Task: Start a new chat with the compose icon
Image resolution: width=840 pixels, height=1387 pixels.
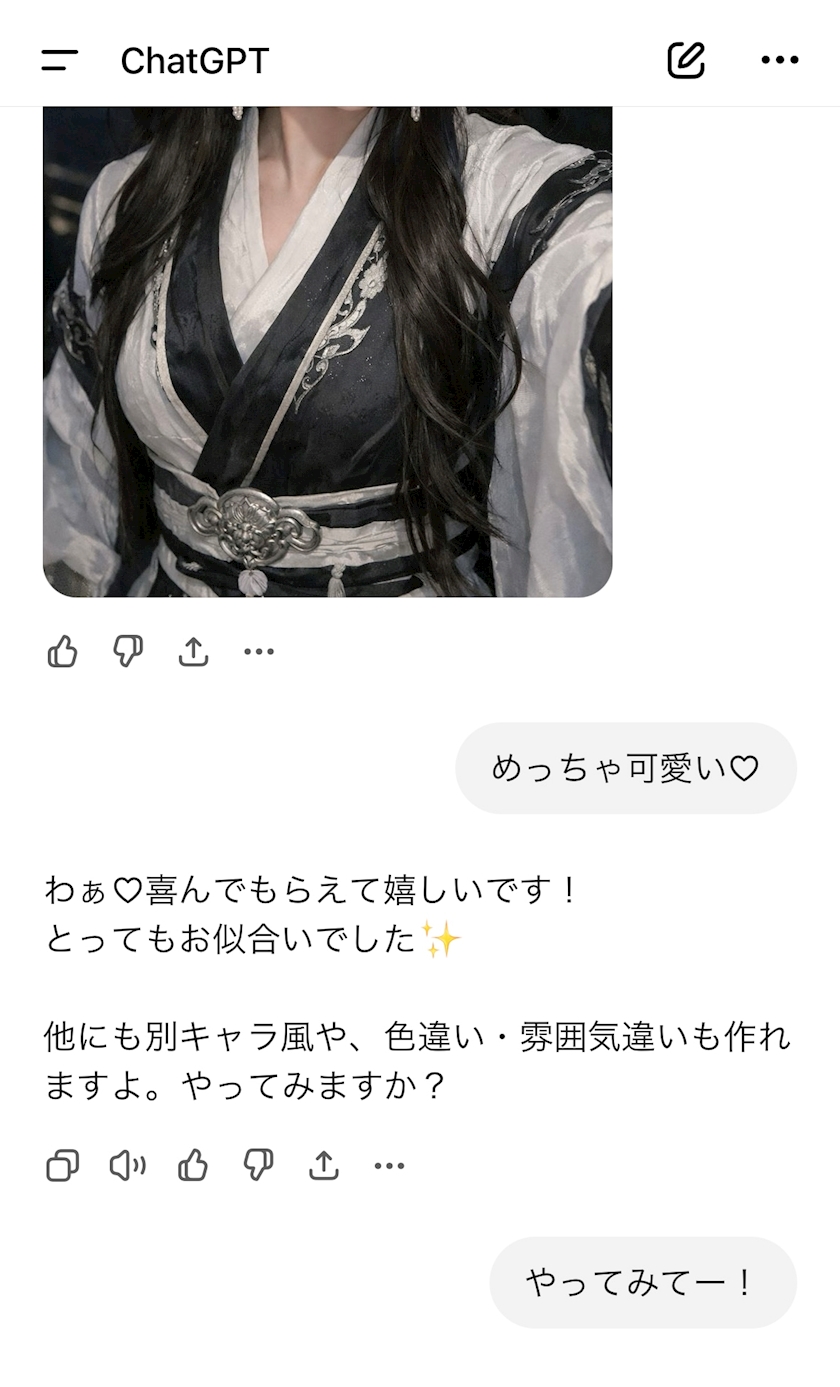Action: tap(686, 61)
